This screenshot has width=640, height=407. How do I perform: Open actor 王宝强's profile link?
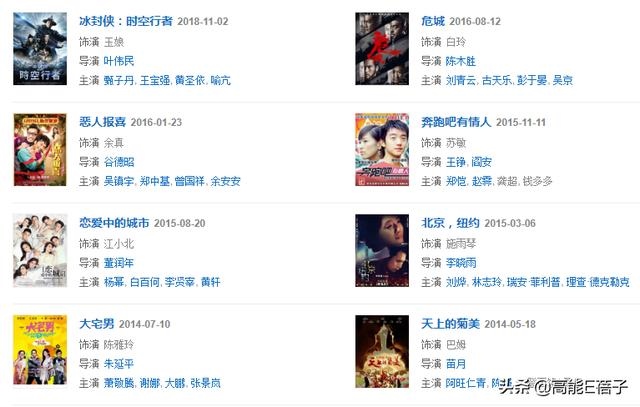click(x=156, y=81)
